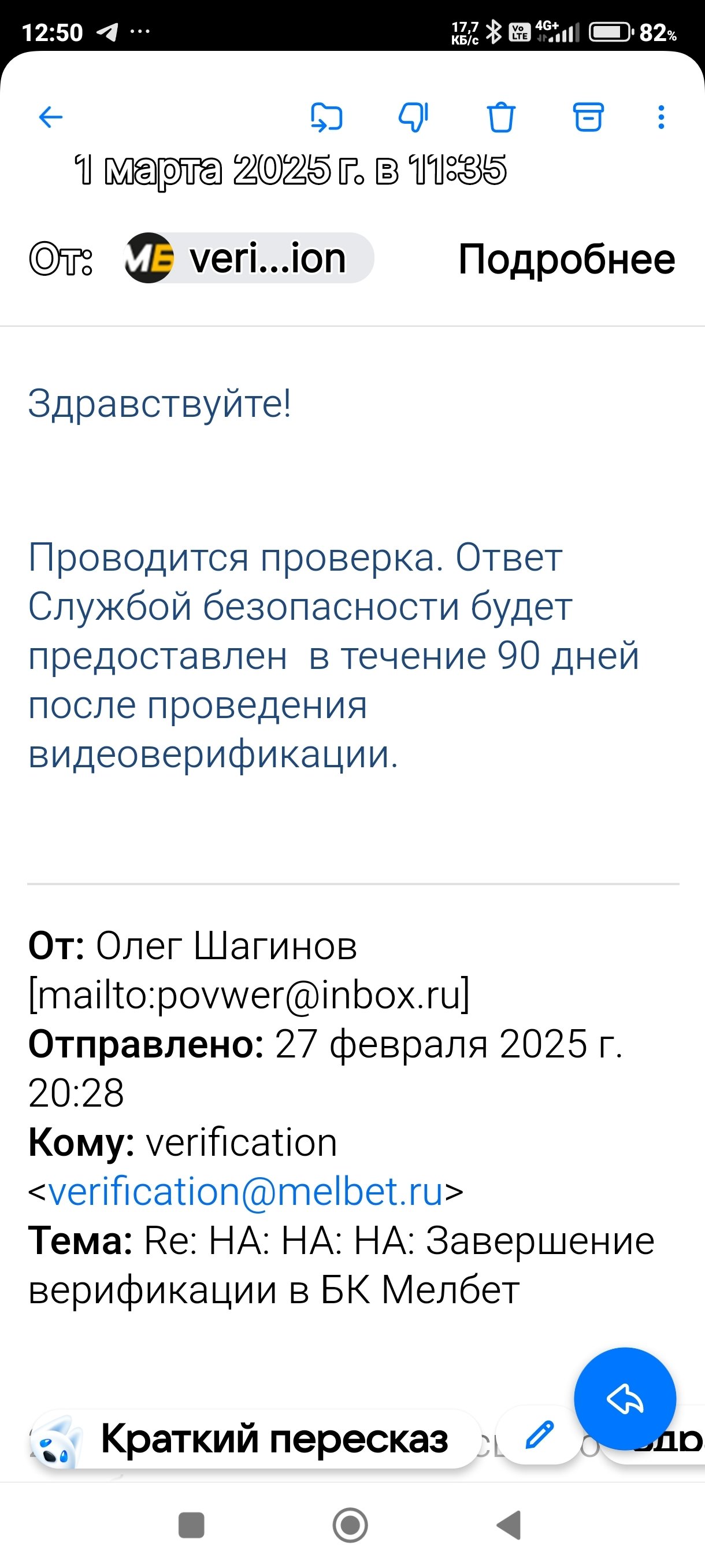This screenshot has height=1568, width=705.
Task: Tap the blue reply floating button
Action: click(625, 1399)
